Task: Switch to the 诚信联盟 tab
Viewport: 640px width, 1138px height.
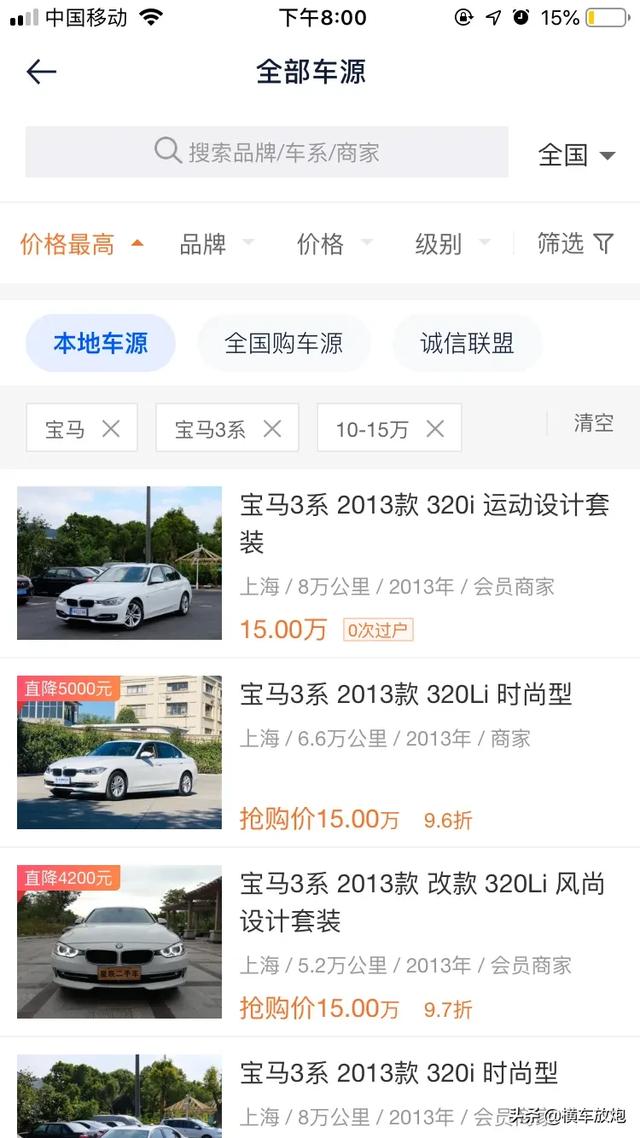Action: pyautogui.click(x=467, y=344)
